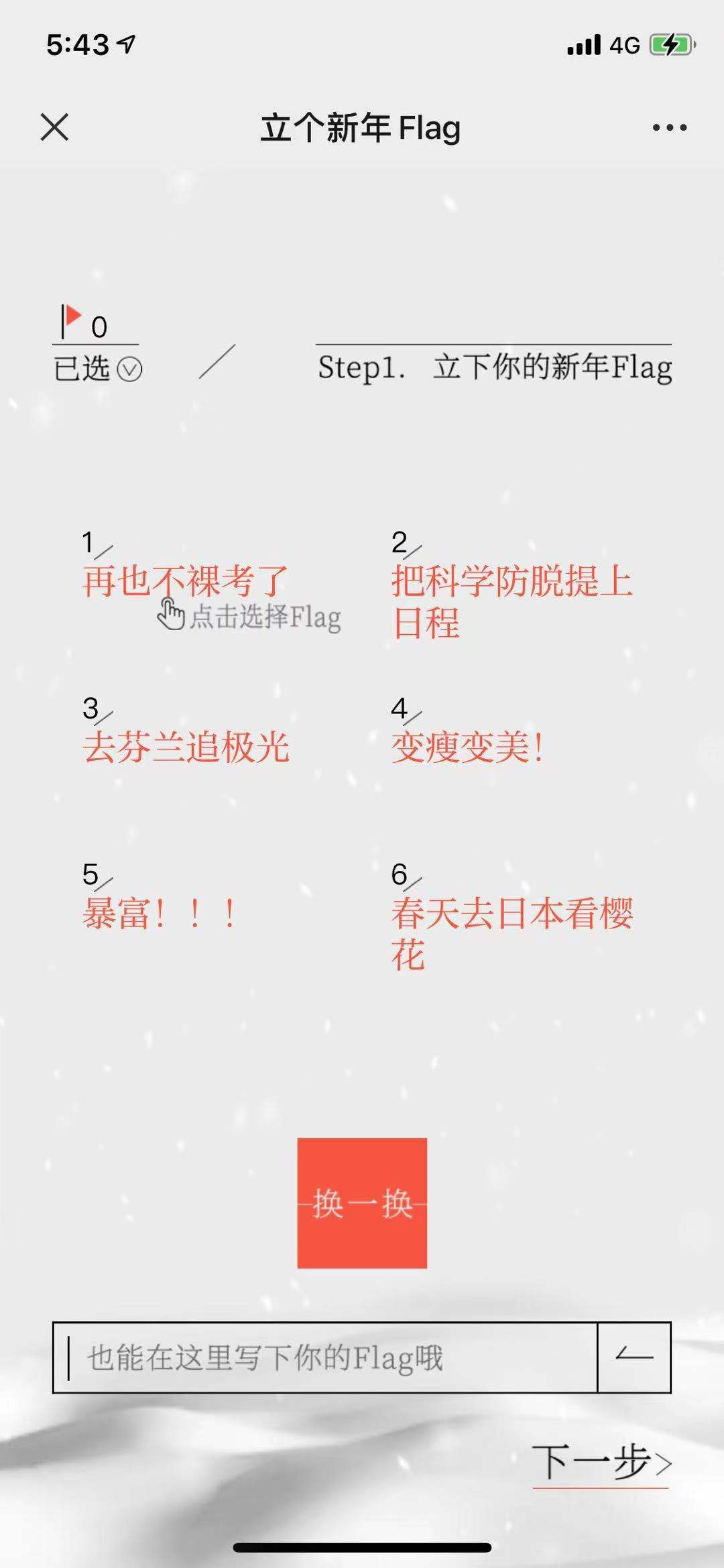Open the three-dot overflow menu
This screenshot has height=1568, width=724.
pyautogui.click(x=670, y=127)
